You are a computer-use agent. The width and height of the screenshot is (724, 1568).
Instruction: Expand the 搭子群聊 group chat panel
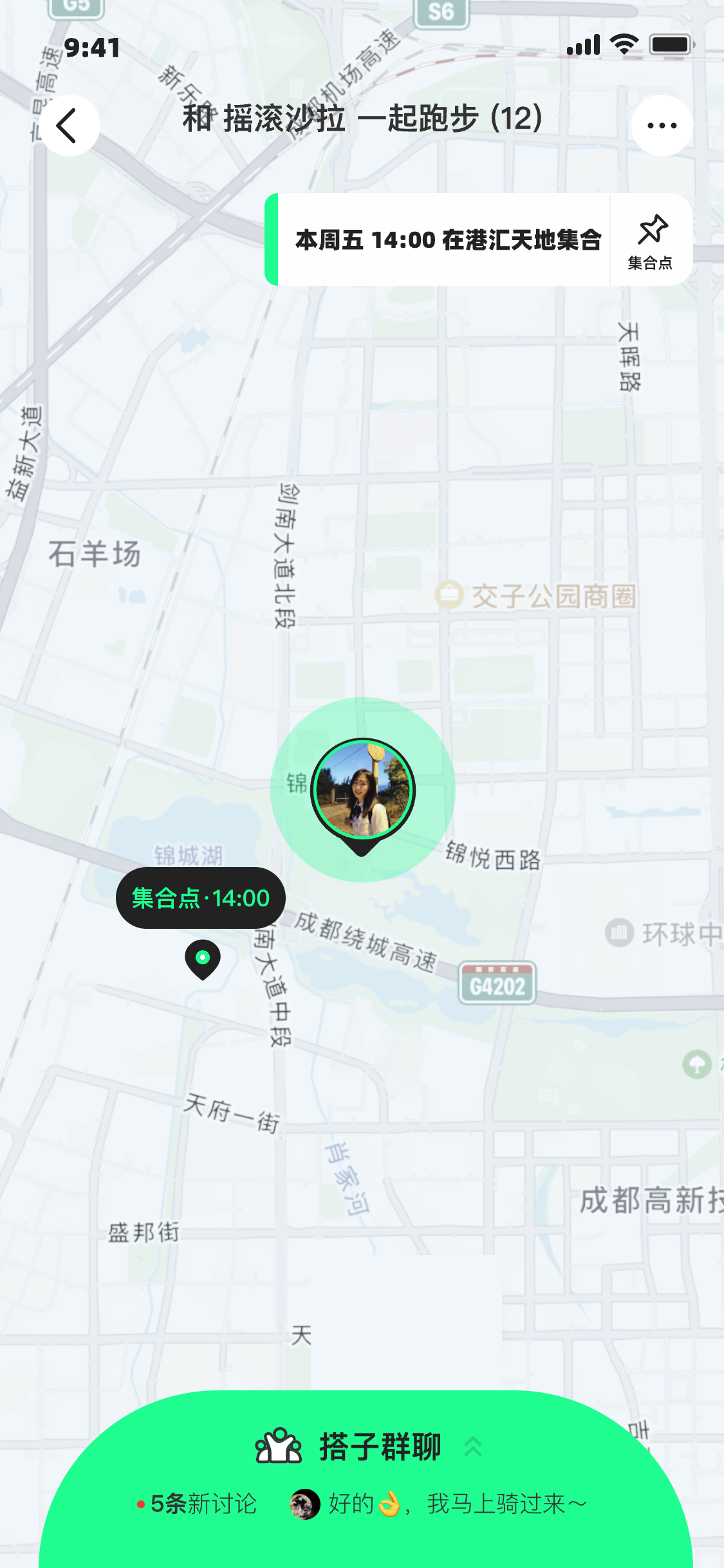pos(380,1447)
